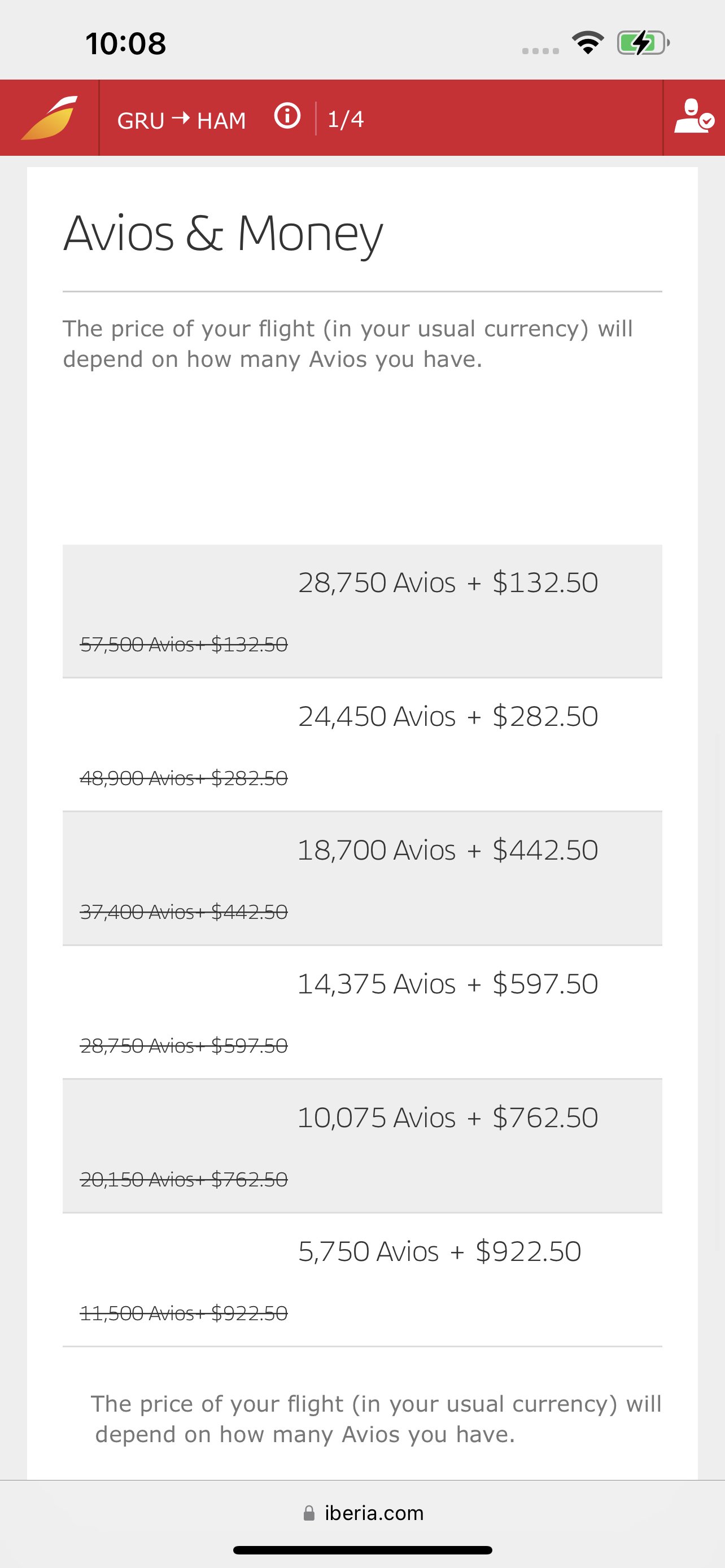Image resolution: width=725 pixels, height=1568 pixels.
Task: Open the user profile icon
Action: [x=694, y=116]
